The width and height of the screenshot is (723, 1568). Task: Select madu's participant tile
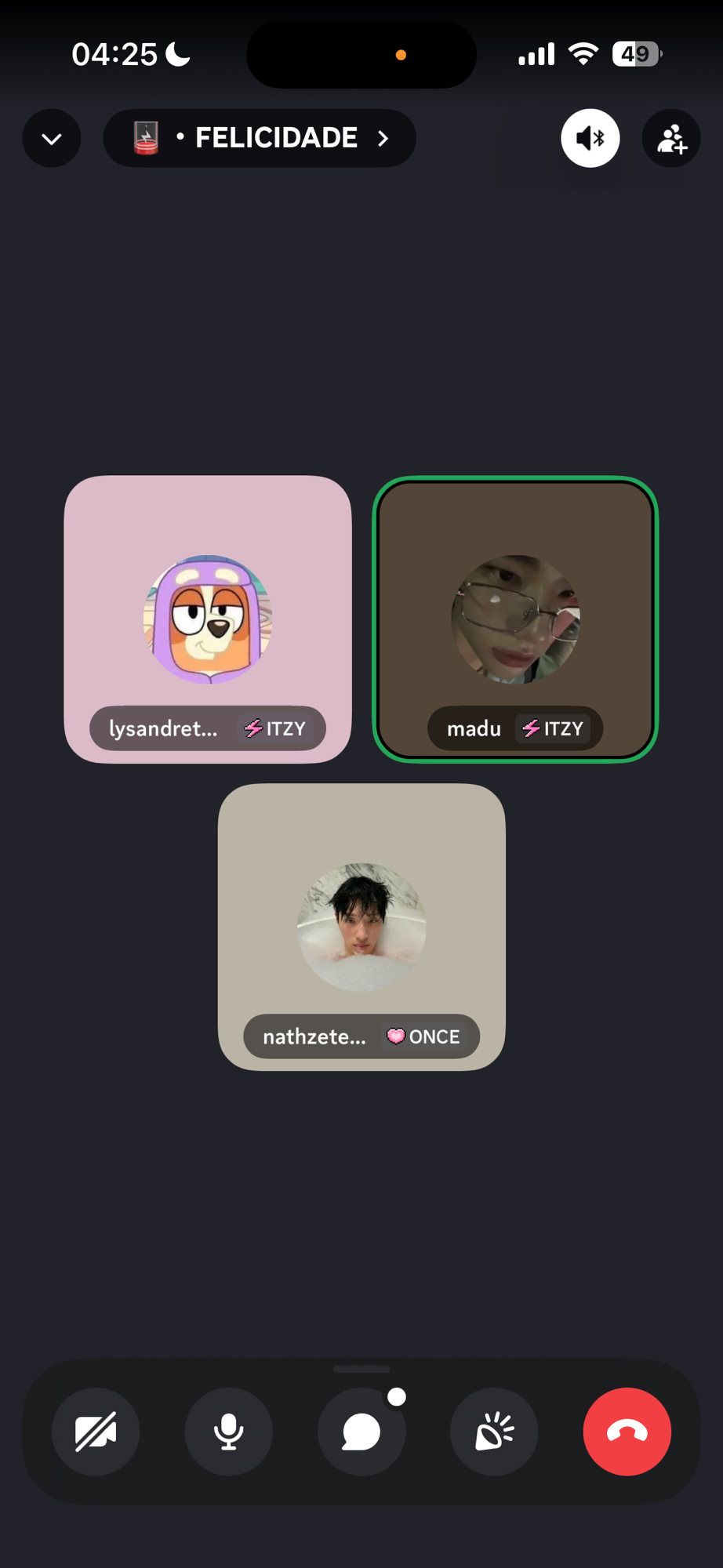pyautogui.click(x=515, y=619)
